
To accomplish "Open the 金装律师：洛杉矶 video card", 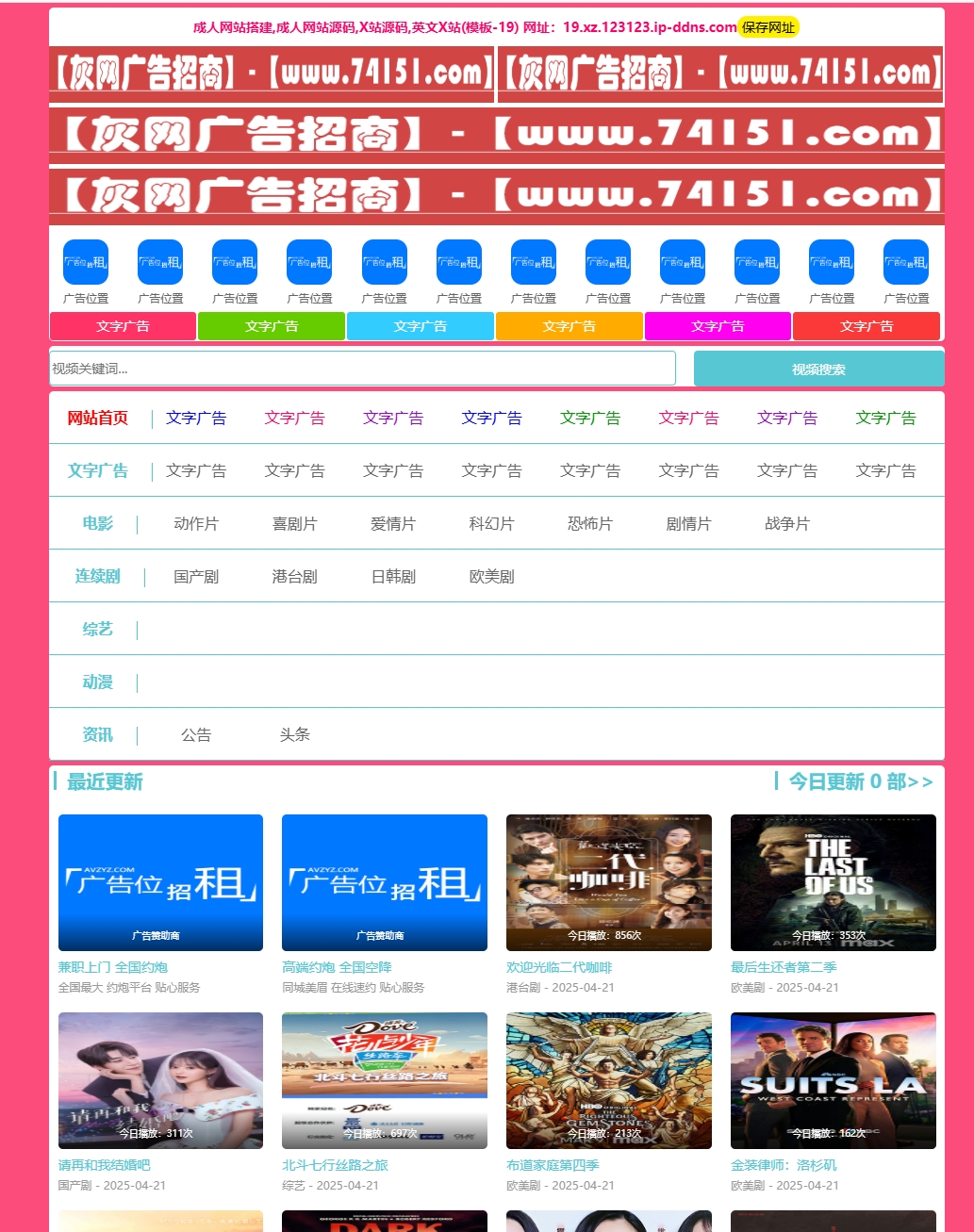I will pos(833,1080).
